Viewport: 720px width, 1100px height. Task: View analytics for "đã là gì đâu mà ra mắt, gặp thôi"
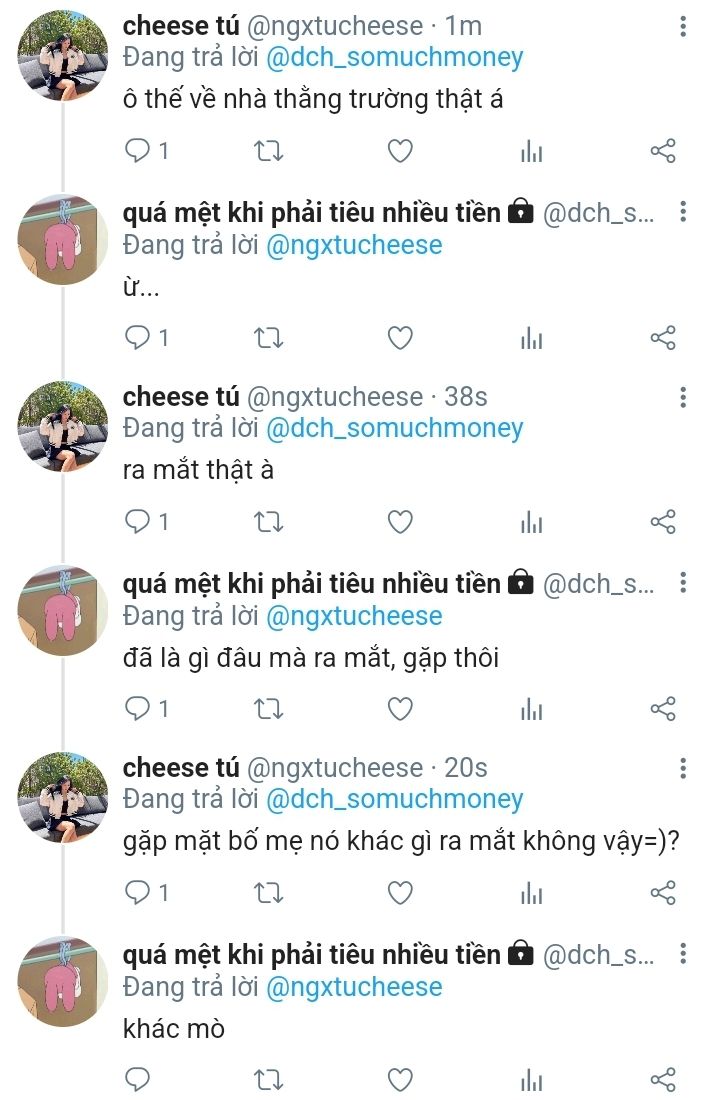pyautogui.click(x=531, y=709)
